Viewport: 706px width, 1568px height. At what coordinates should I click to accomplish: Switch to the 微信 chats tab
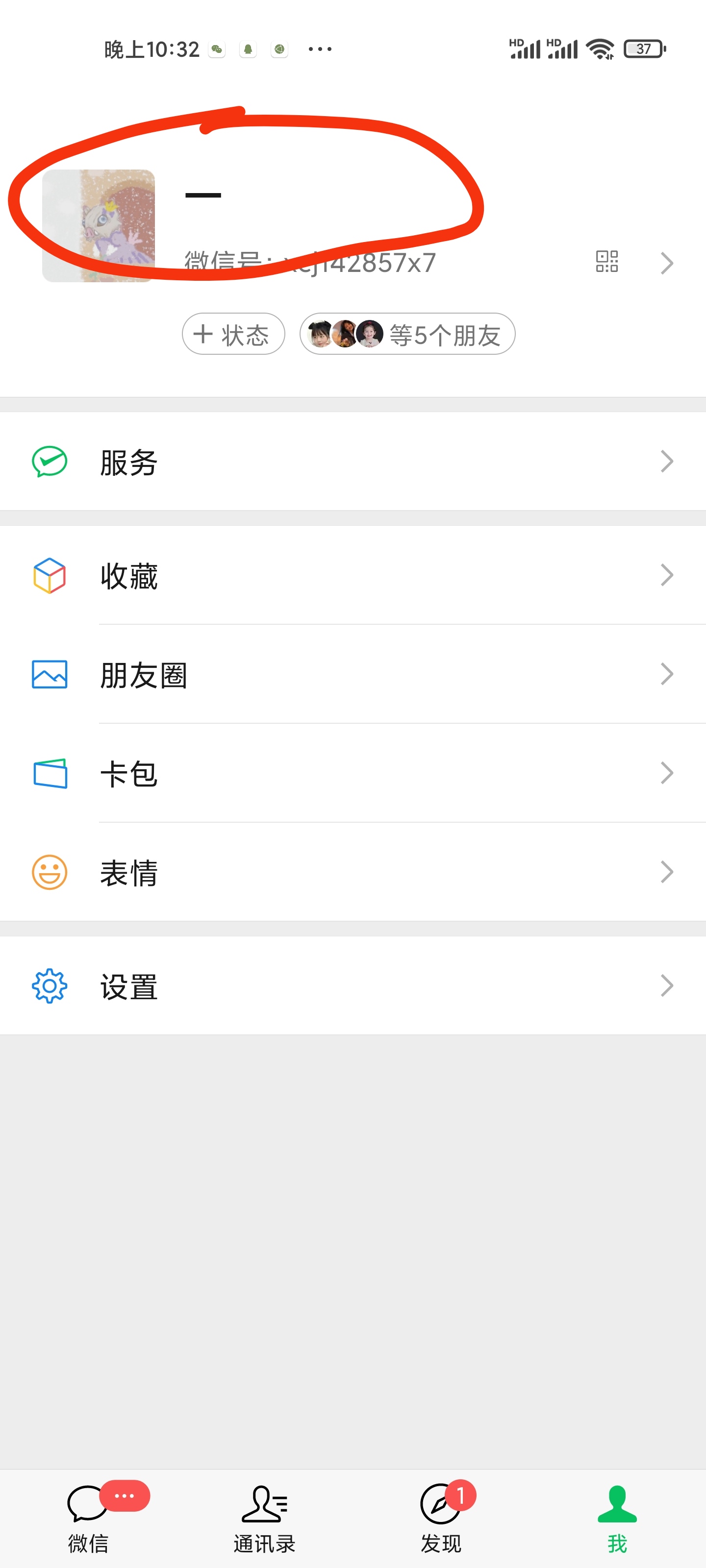(x=88, y=1517)
